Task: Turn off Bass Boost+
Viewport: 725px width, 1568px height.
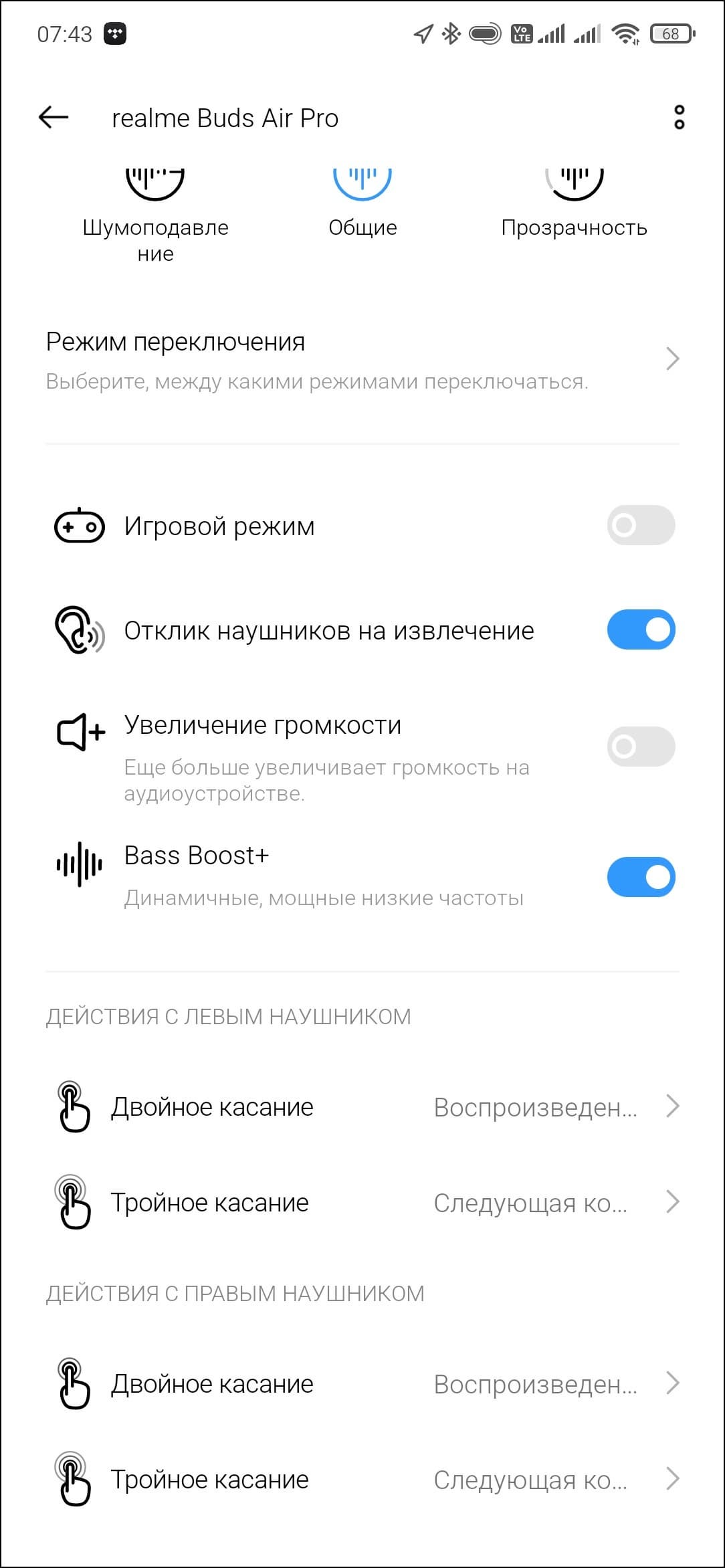Action: point(640,877)
